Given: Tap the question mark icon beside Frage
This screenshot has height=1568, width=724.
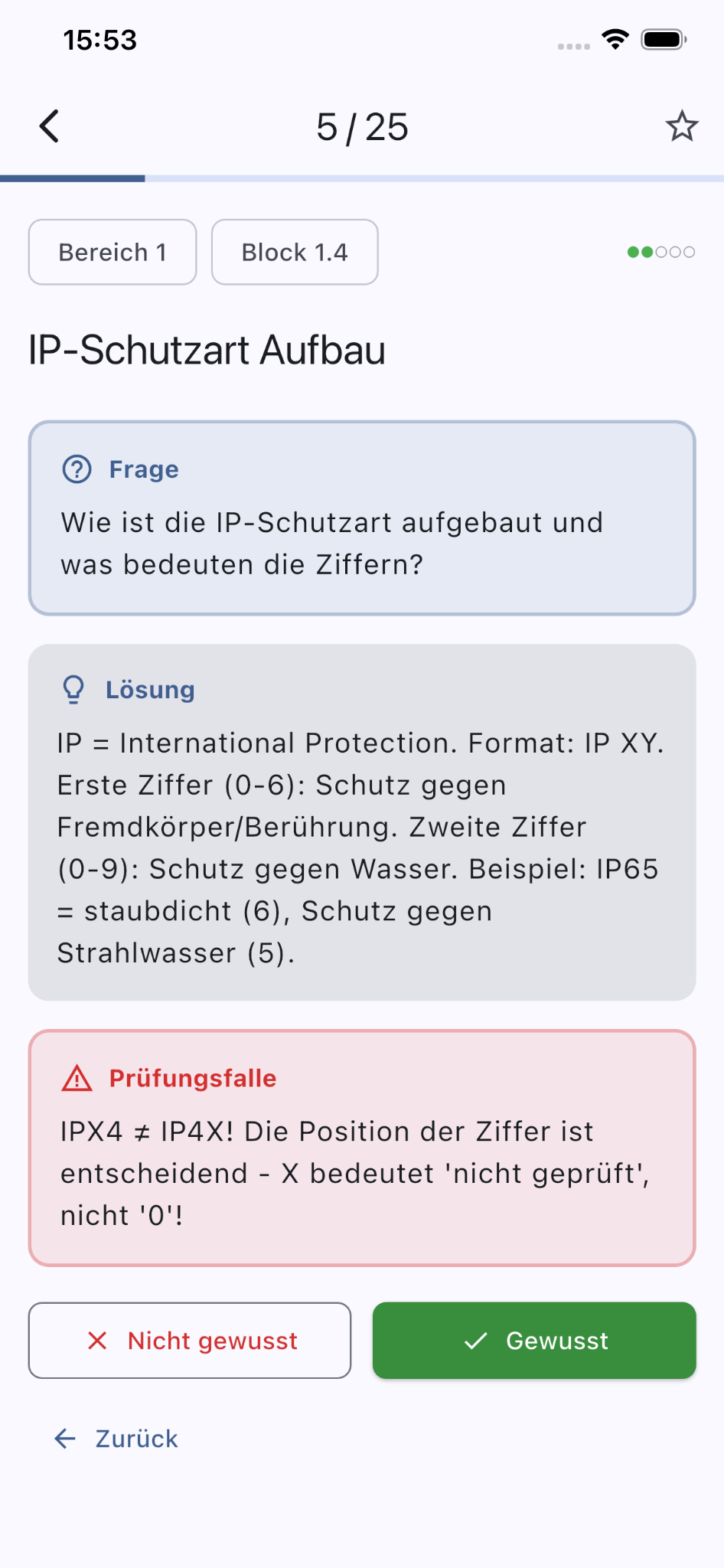Looking at the screenshot, I should (x=77, y=469).
